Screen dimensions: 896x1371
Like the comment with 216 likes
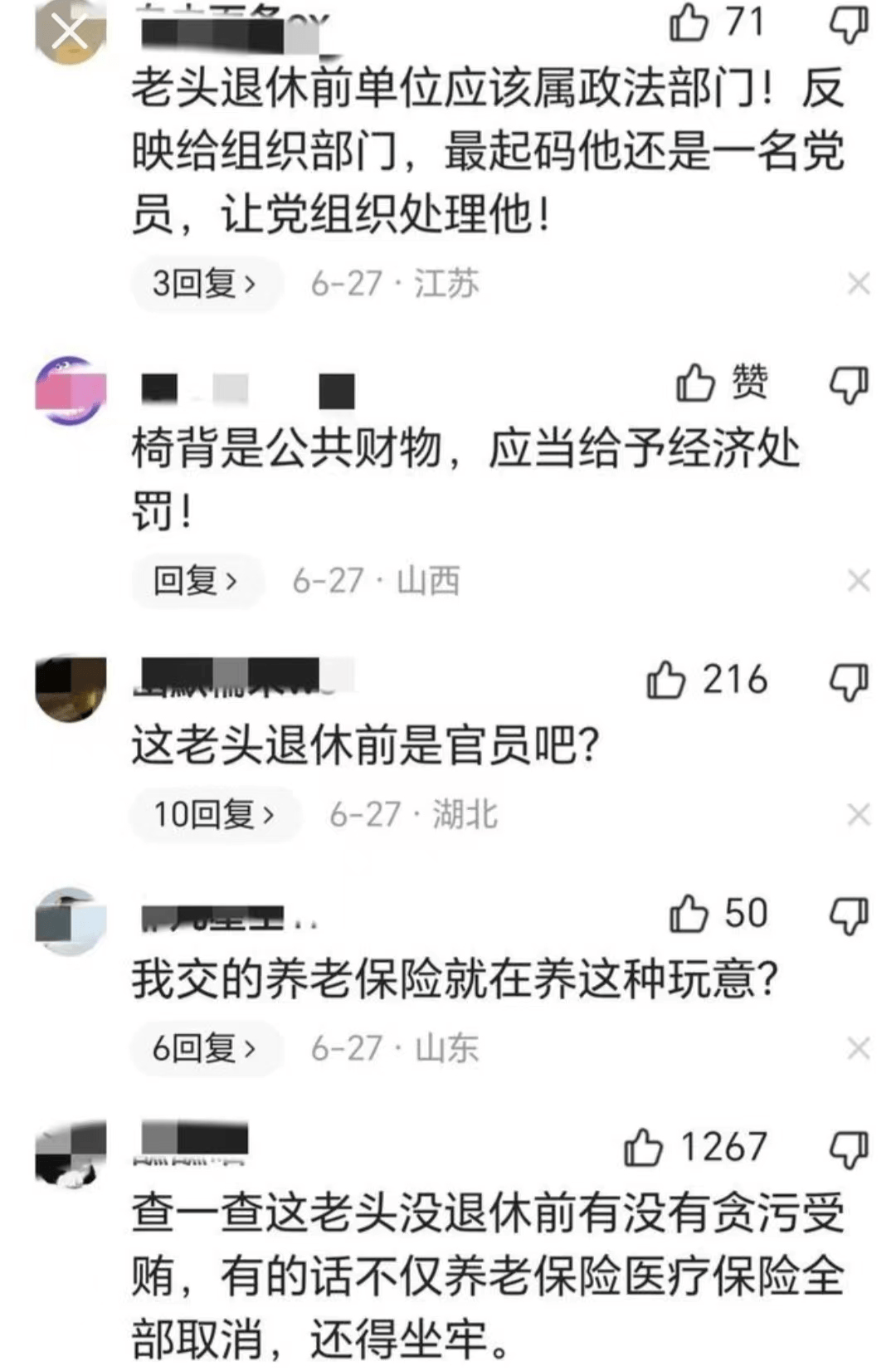(x=666, y=681)
